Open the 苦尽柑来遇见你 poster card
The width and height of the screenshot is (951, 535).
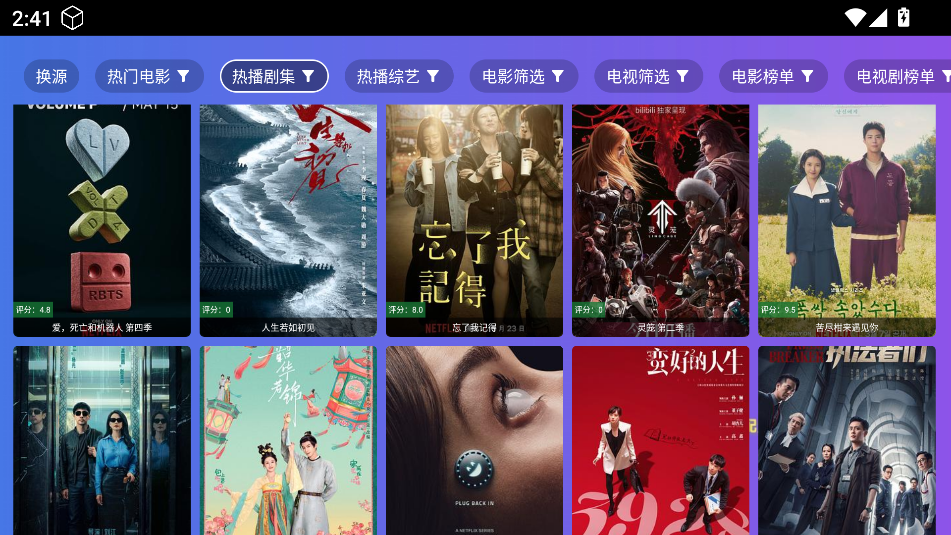pyautogui.click(x=846, y=220)
